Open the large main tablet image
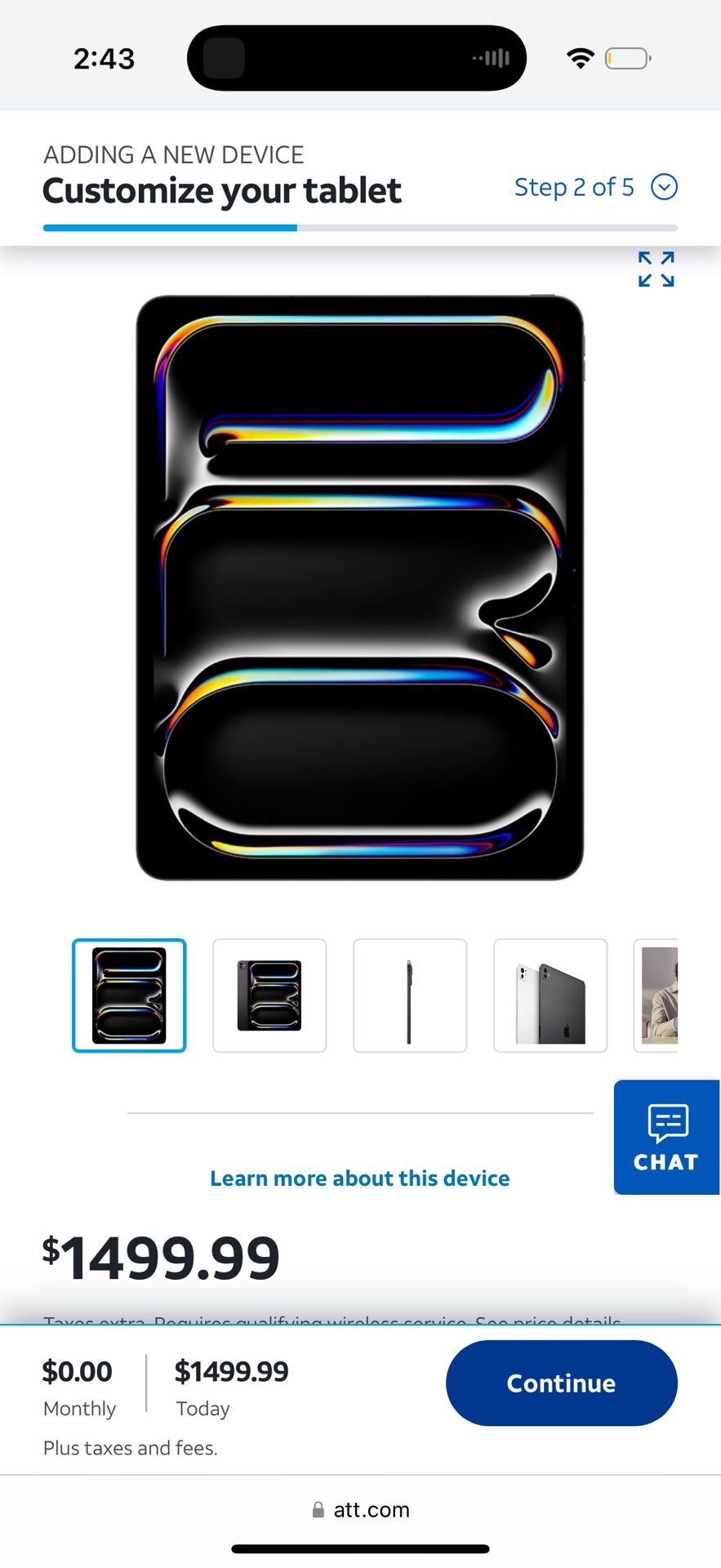The image size is (721, 1568). pos(360,587)
